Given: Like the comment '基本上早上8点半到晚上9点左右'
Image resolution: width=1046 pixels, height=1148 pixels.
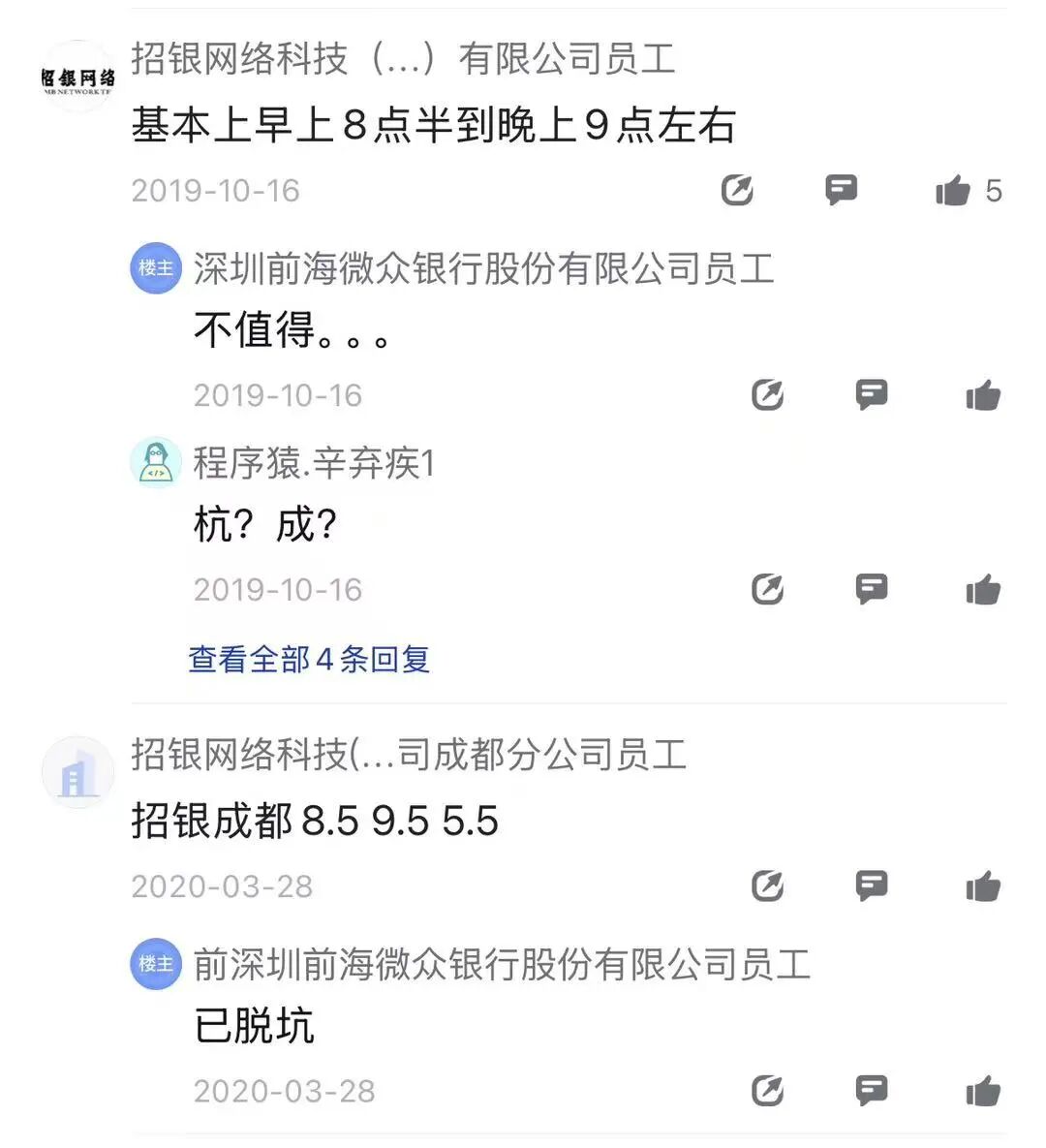Looking at the screenshot, I should 953,190.
